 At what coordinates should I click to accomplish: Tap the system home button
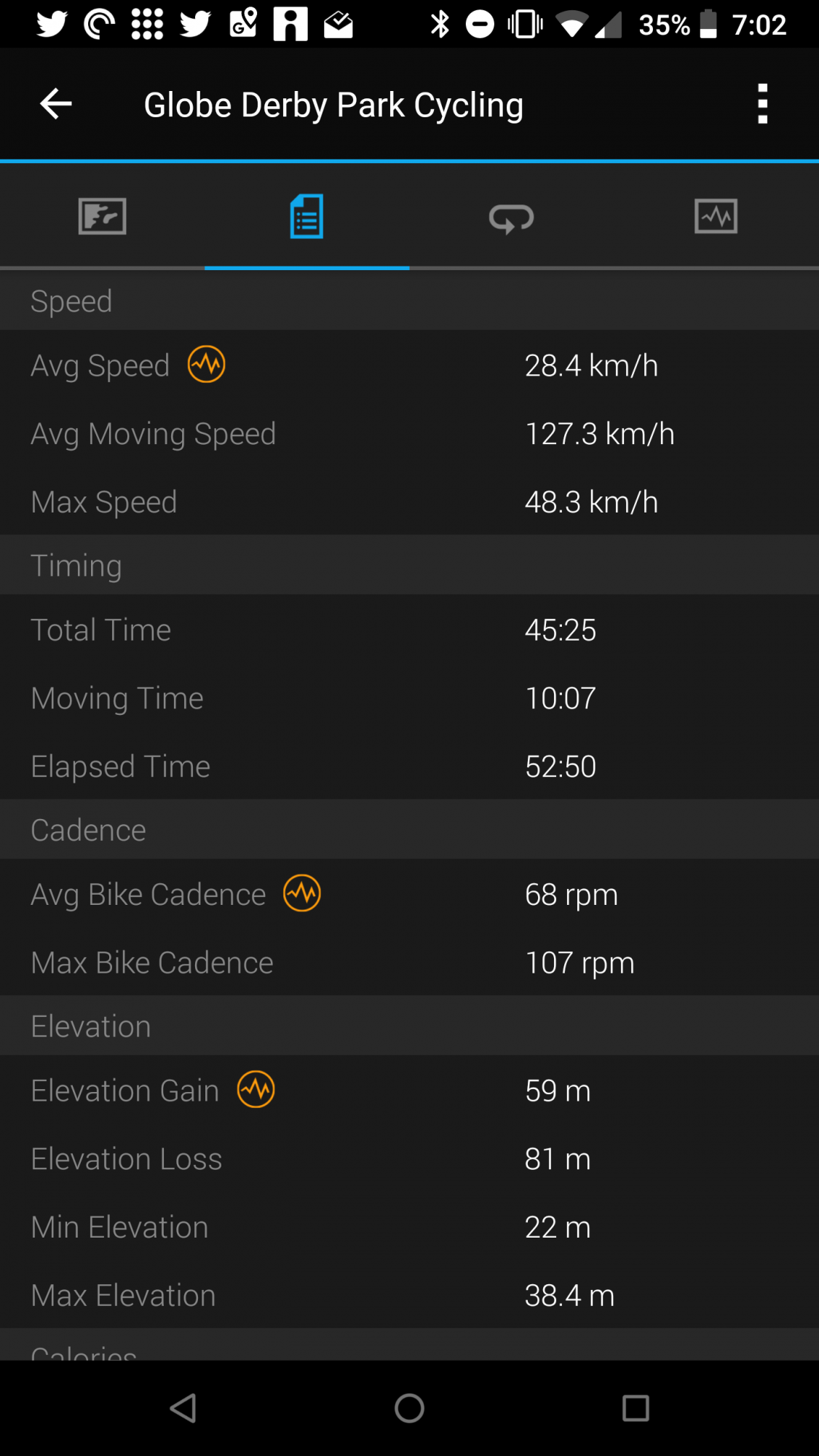409,1408
